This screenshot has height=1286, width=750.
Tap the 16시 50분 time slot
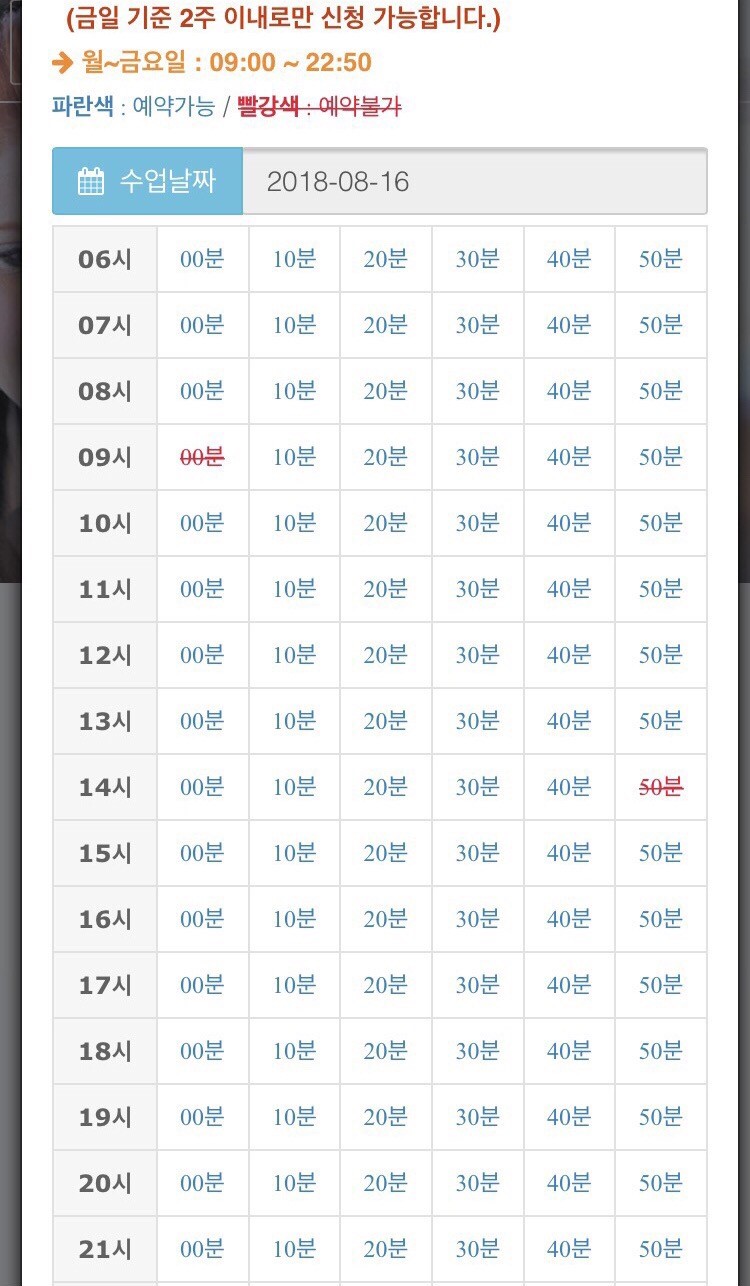click(661, 919)
